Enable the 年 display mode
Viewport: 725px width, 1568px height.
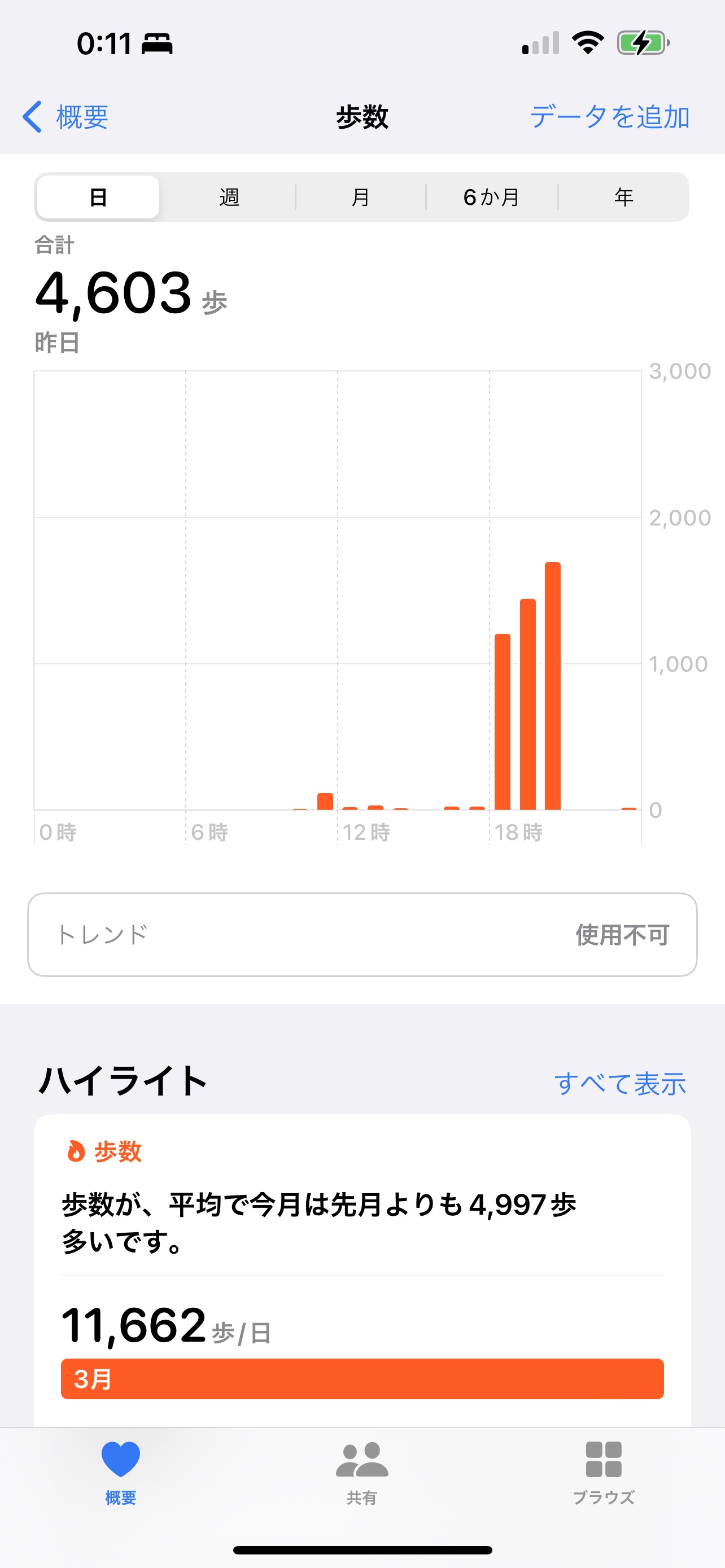623,196
